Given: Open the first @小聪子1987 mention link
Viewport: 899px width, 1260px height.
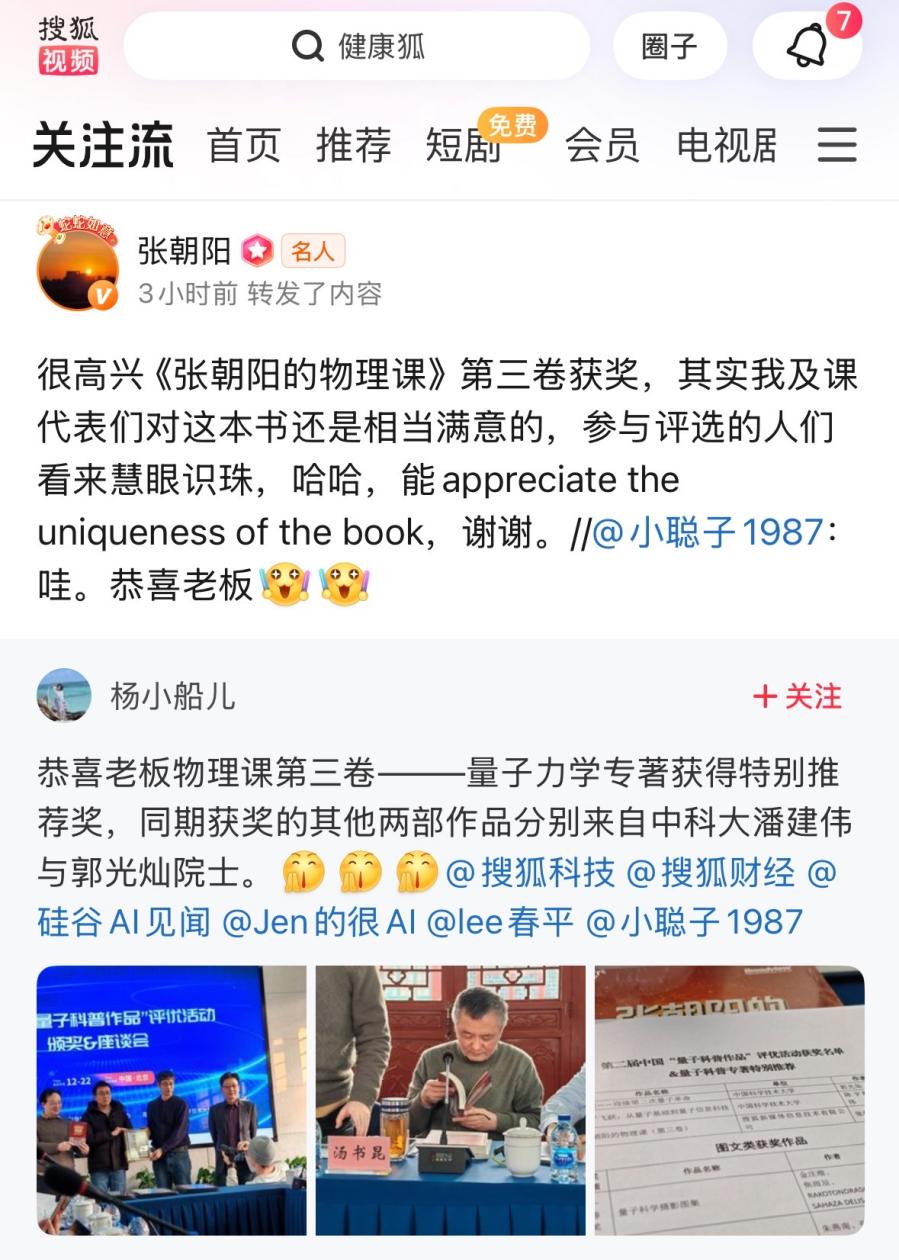Looking at the screenshot, I should point(708,532).
